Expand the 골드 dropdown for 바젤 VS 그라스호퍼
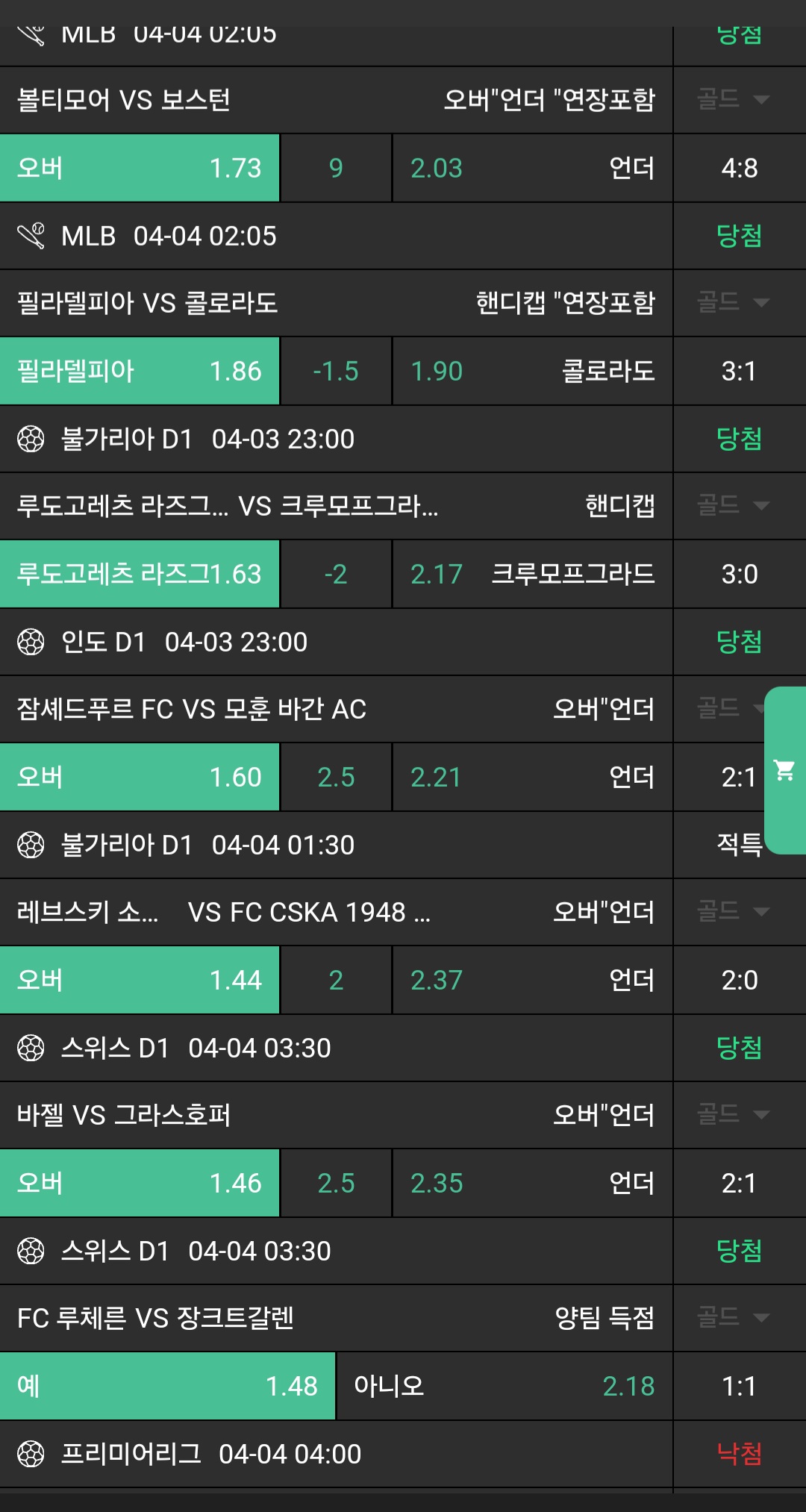 coord(733,1114)
